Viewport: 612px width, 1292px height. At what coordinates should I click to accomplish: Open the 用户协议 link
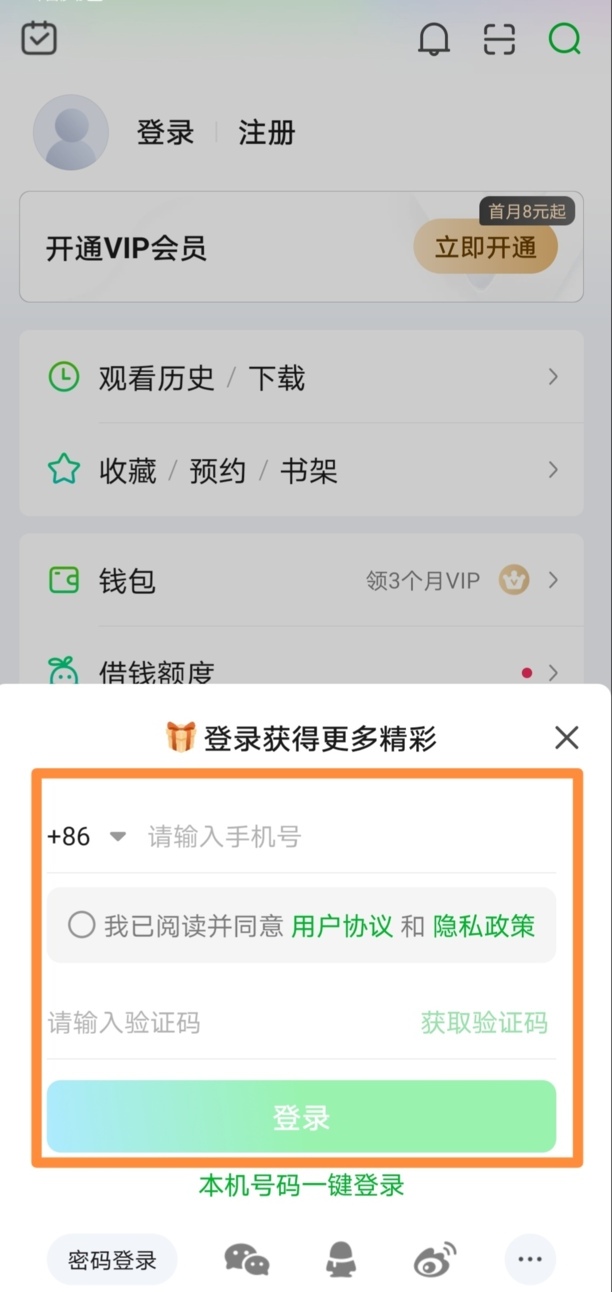coord(341,926)
